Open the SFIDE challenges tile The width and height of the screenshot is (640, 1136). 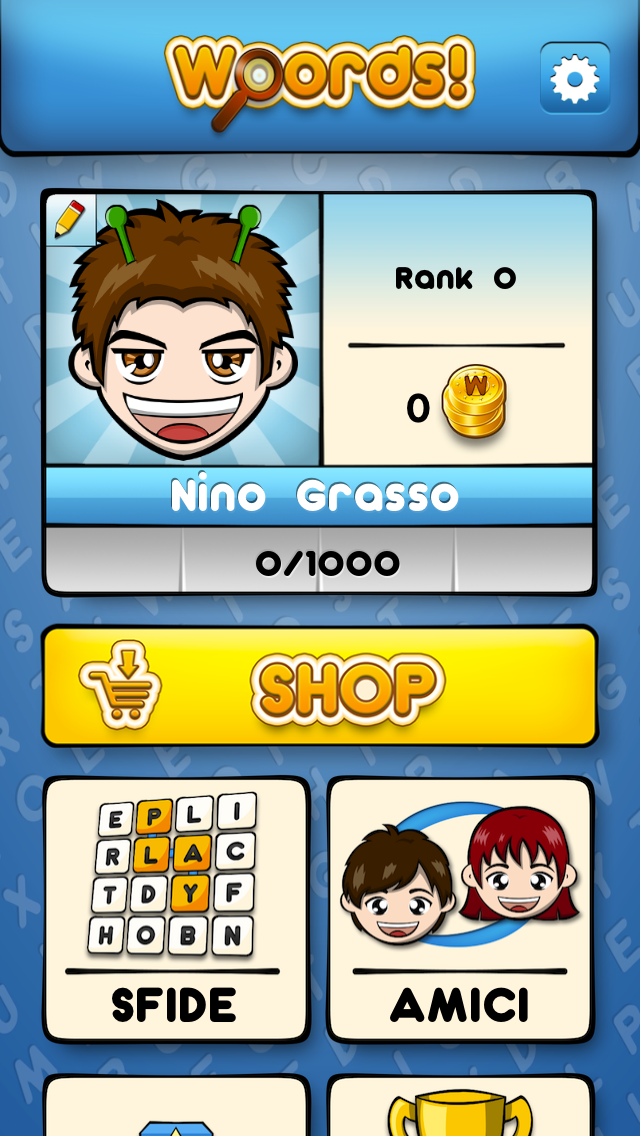pos(176,908)
